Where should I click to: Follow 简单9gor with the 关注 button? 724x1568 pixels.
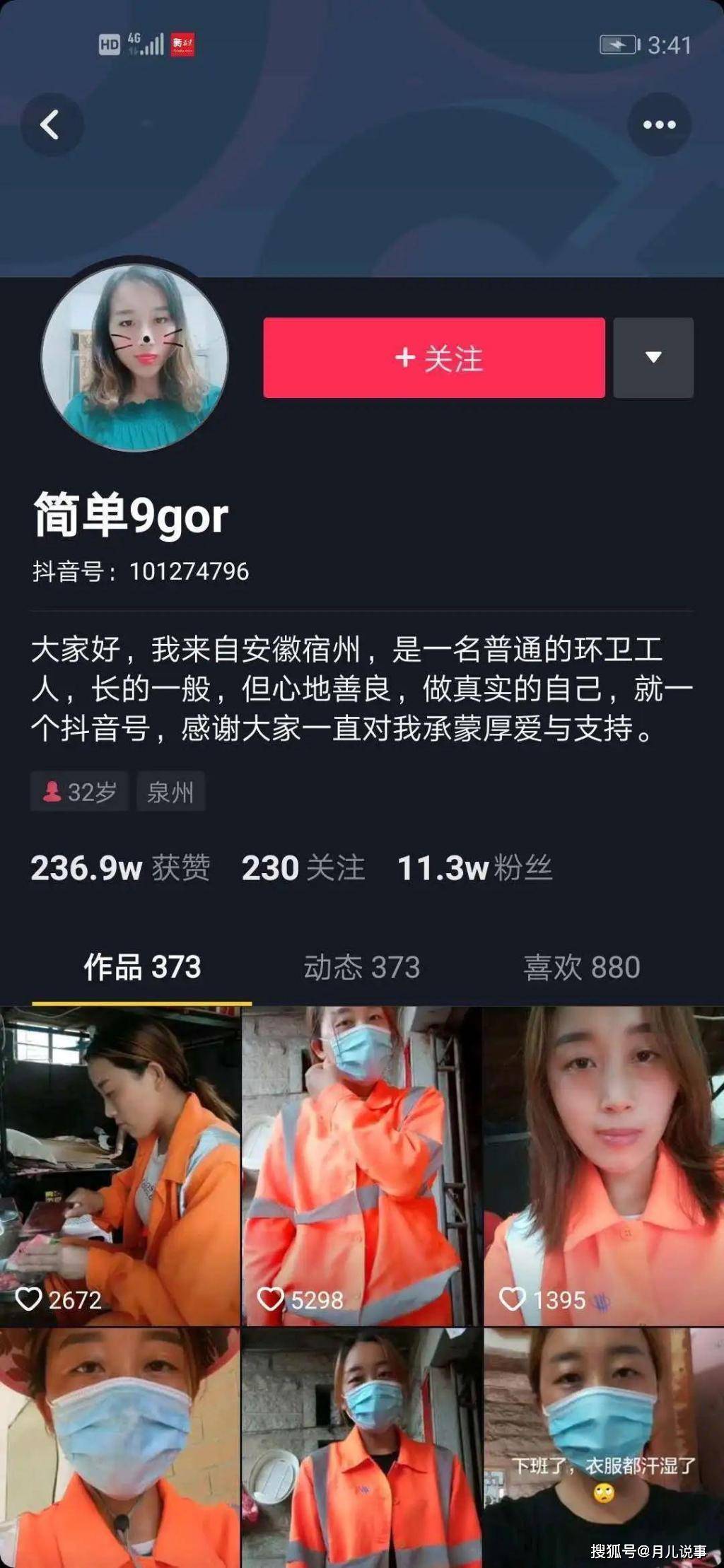click(x=434, y=358)
